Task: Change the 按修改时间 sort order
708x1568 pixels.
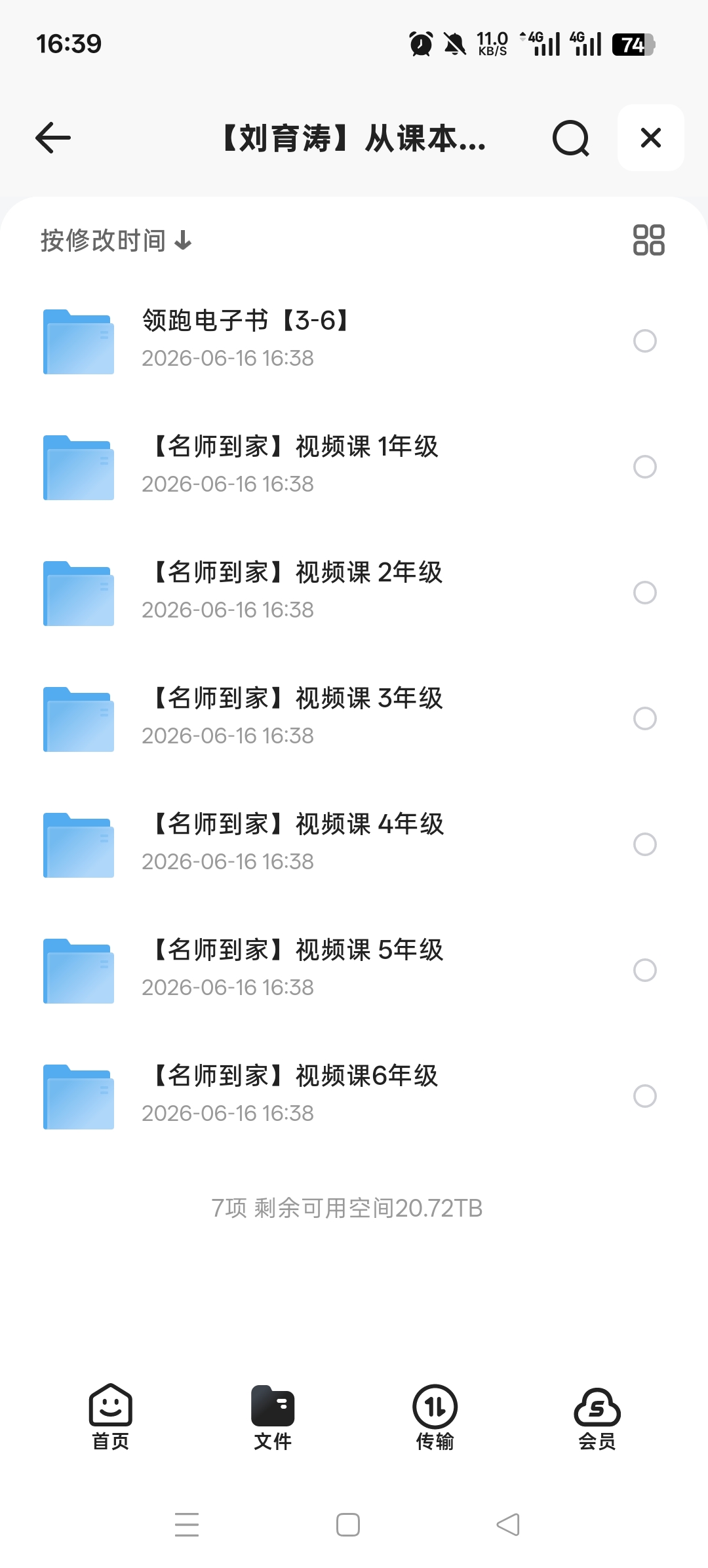Action: [x=116, y=241]
